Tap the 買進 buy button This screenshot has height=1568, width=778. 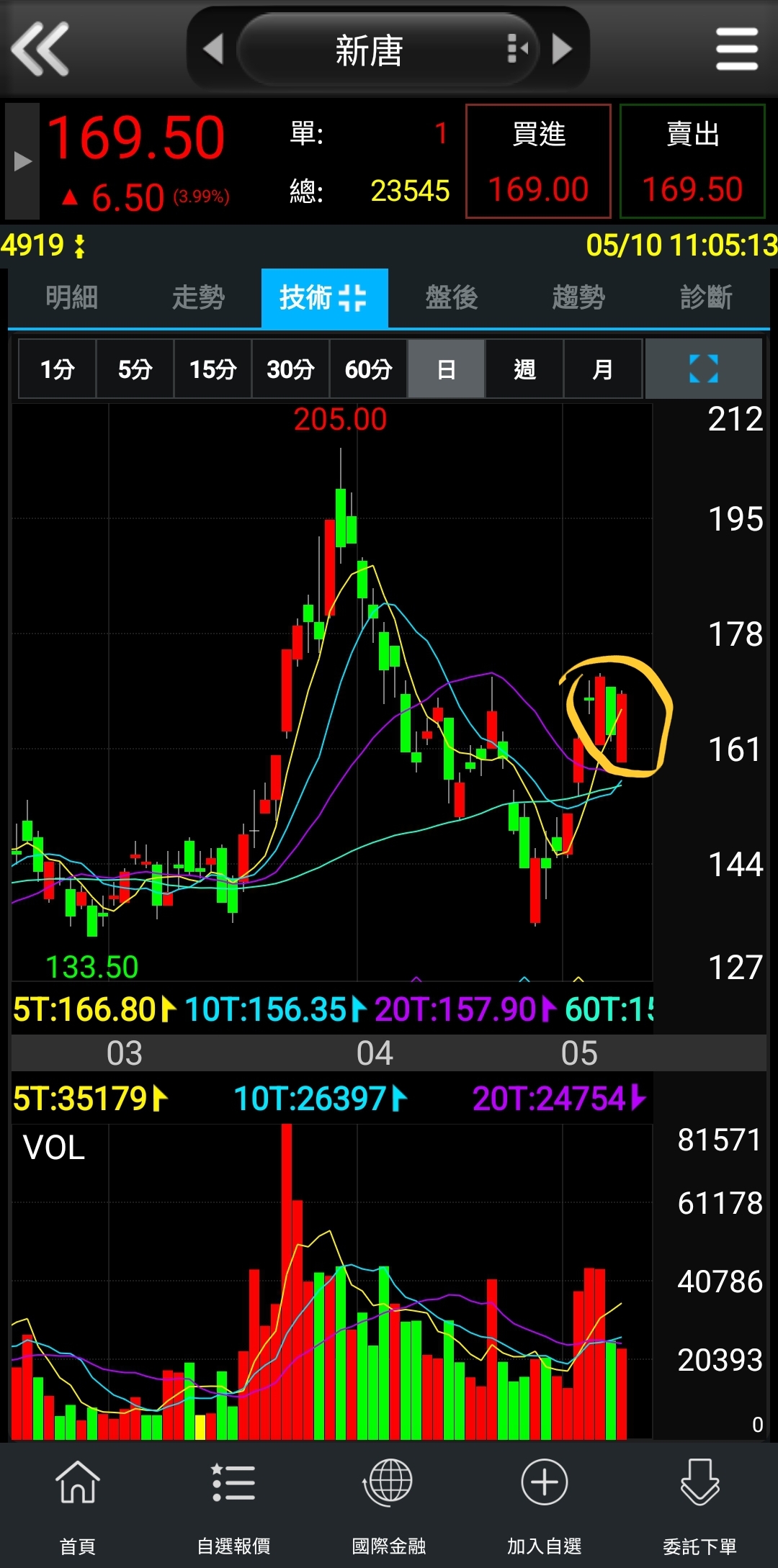click(538, 161)
